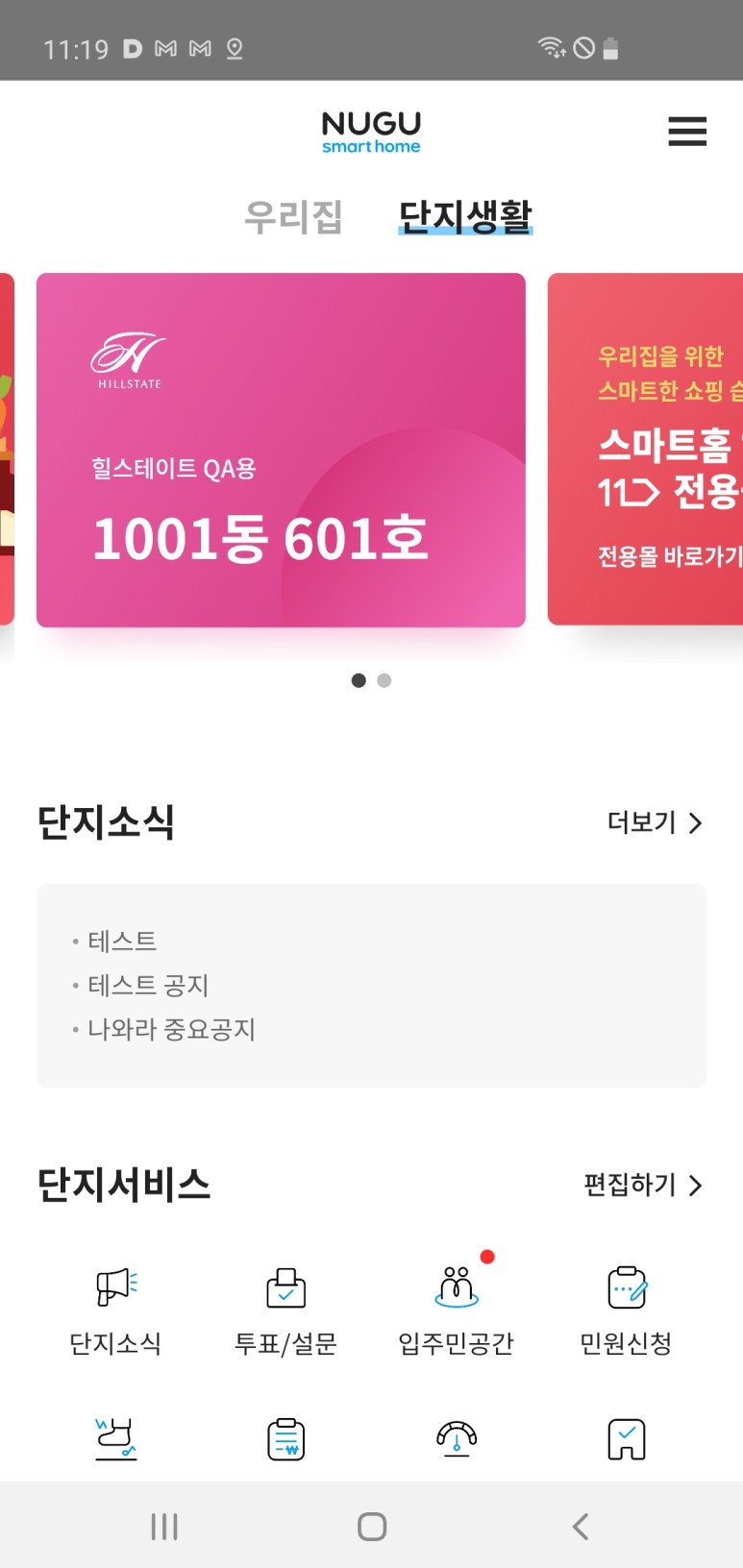Select the 단지생활 tab

(x=465, y=216)
